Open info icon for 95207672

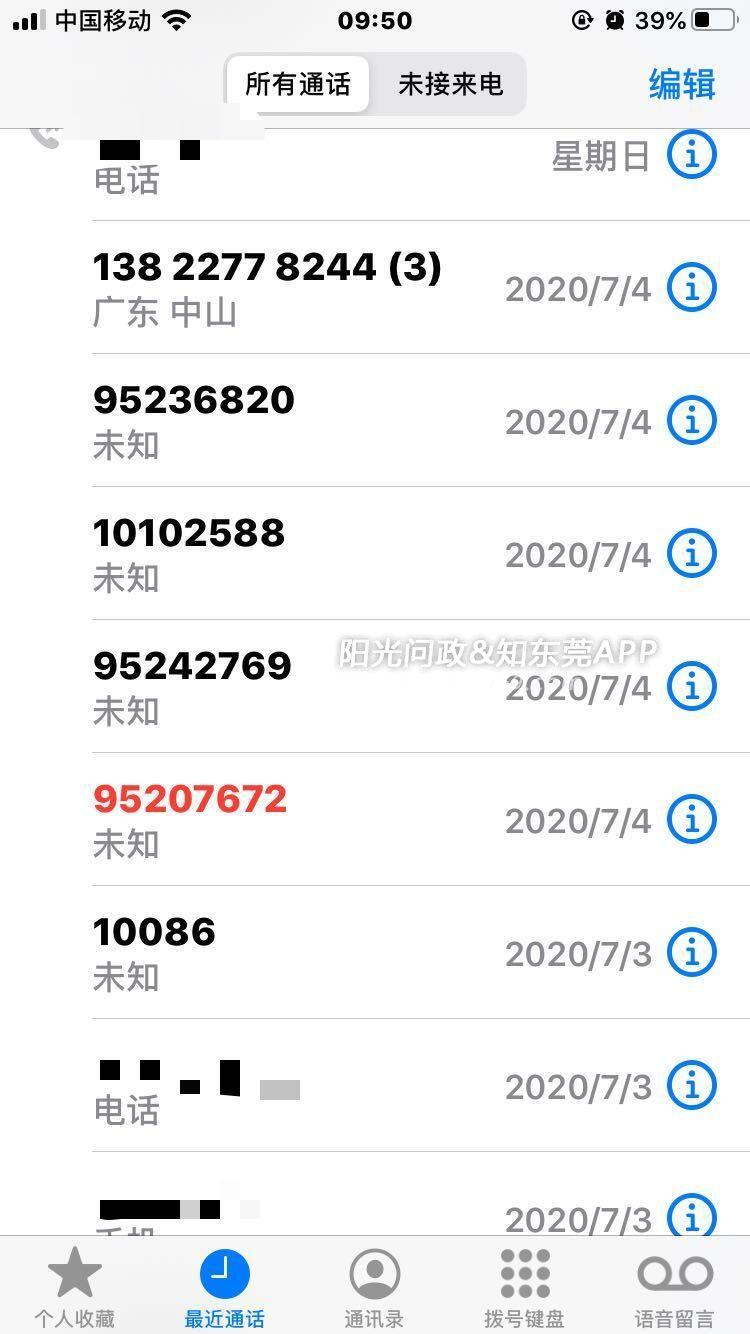click(x=692, y=819)
